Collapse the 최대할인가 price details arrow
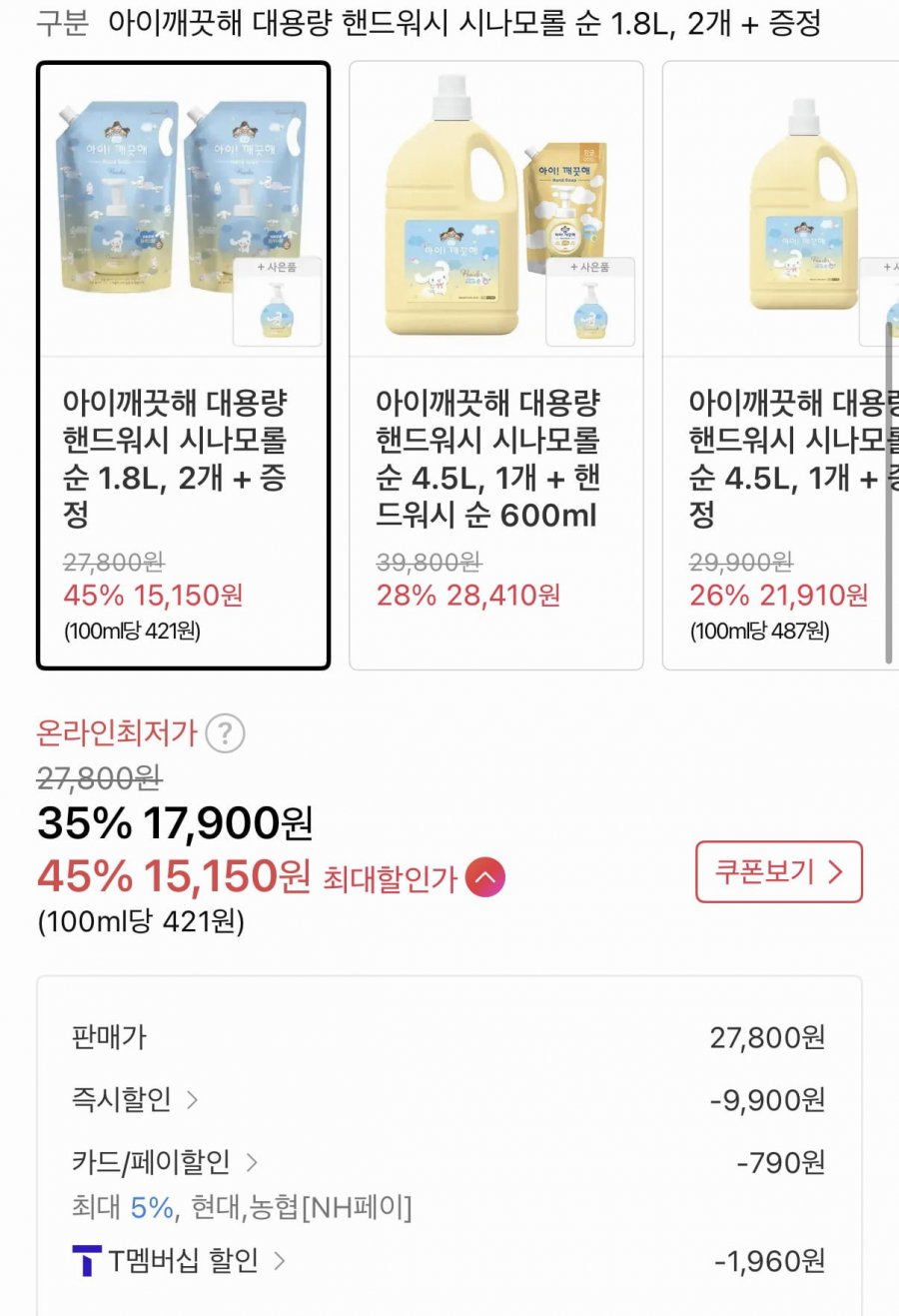 [x=484, y=877]
